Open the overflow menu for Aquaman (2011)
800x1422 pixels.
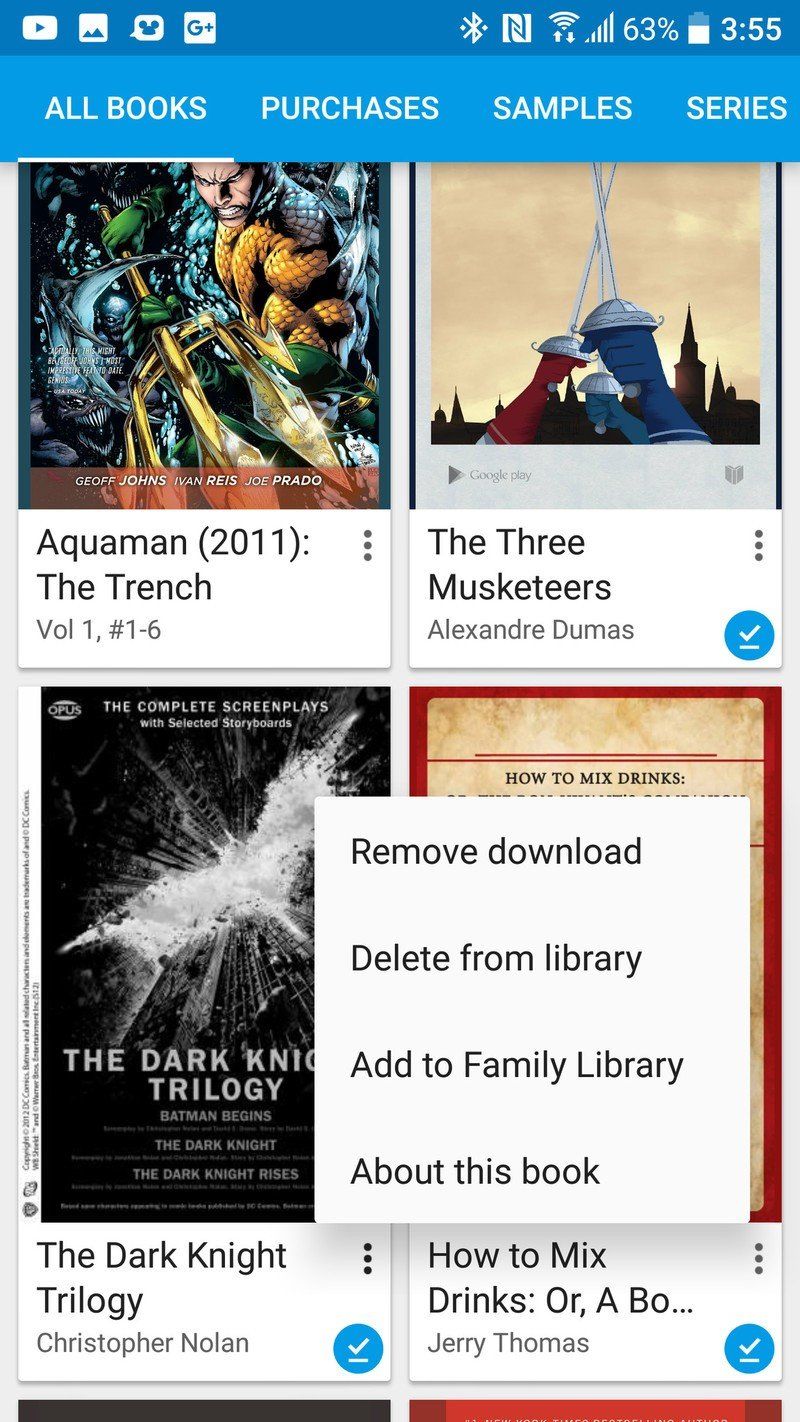tap(367, 546)
